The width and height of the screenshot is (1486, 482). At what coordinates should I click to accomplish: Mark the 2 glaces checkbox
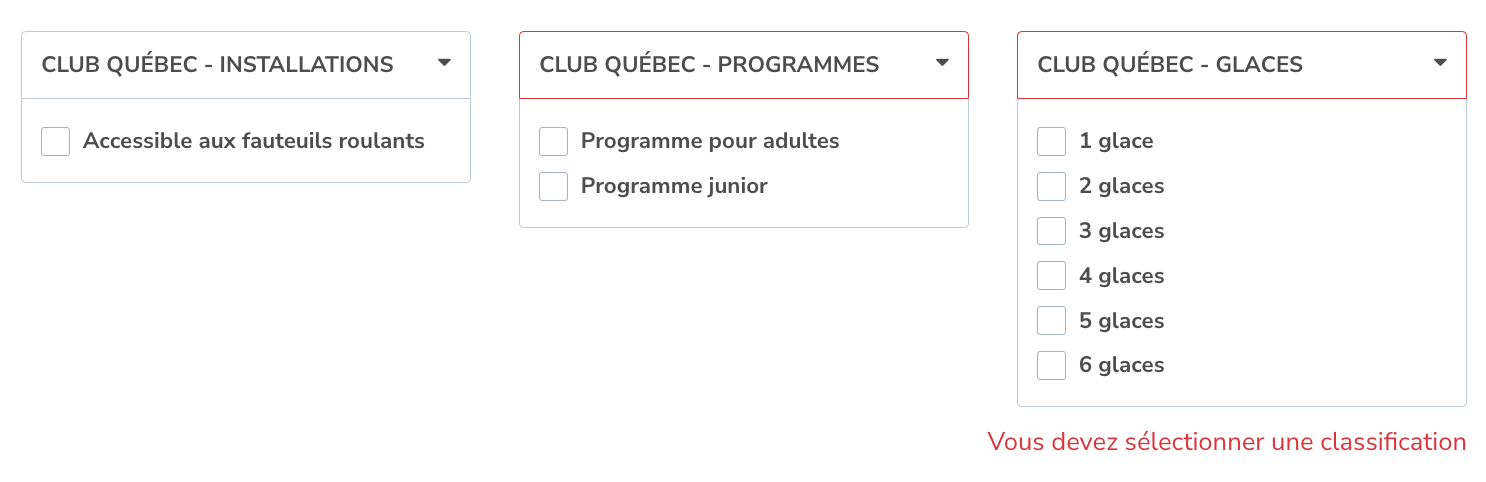(1052, 186)
